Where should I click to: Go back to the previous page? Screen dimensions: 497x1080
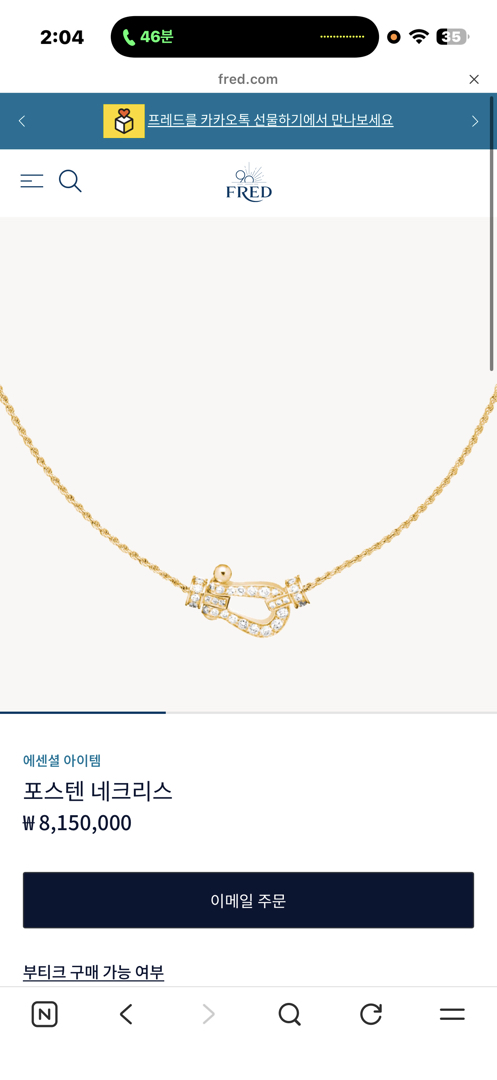[x=125, y=1014]
